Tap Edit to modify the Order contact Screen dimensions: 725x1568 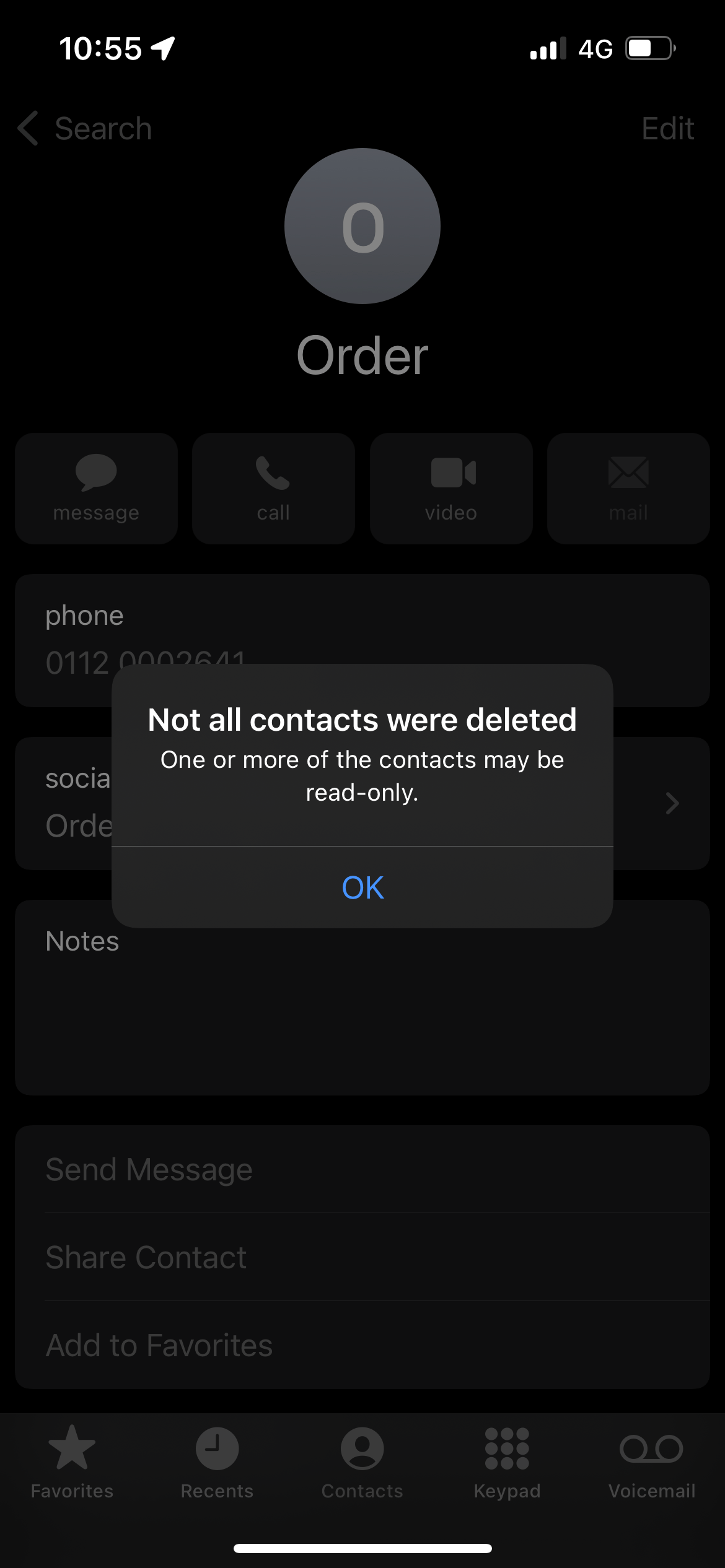(x=667, y=128)
